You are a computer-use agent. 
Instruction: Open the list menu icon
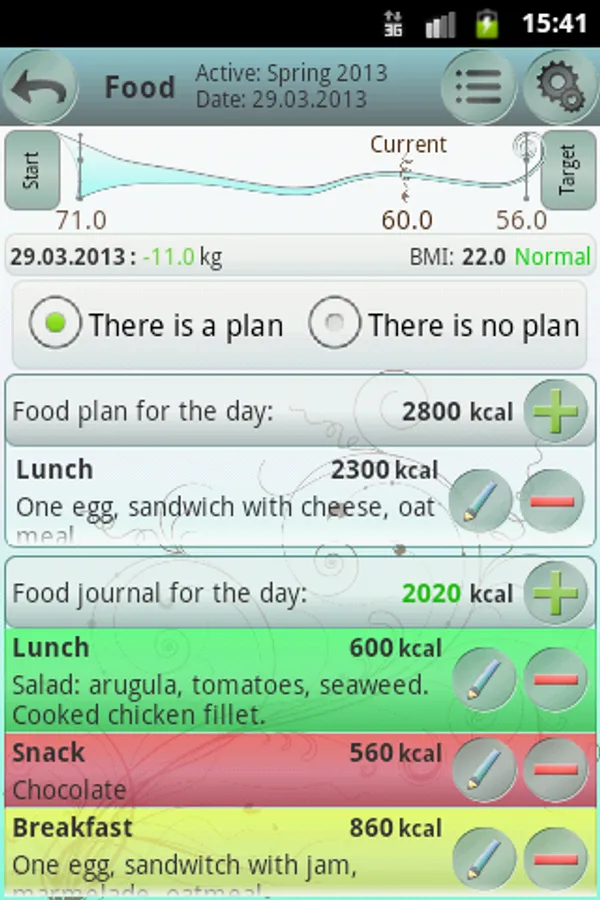pyautogui.click(x=479, y=87)
